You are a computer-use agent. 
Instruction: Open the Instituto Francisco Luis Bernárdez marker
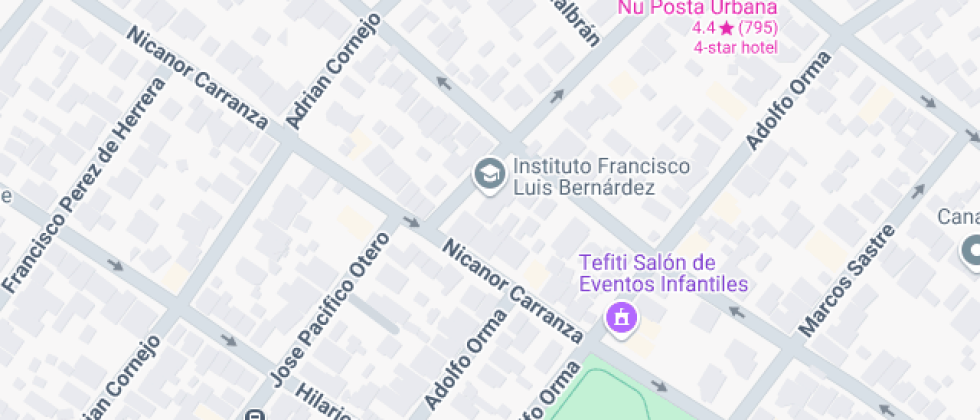pyautogui.click(x=488, y=174)
